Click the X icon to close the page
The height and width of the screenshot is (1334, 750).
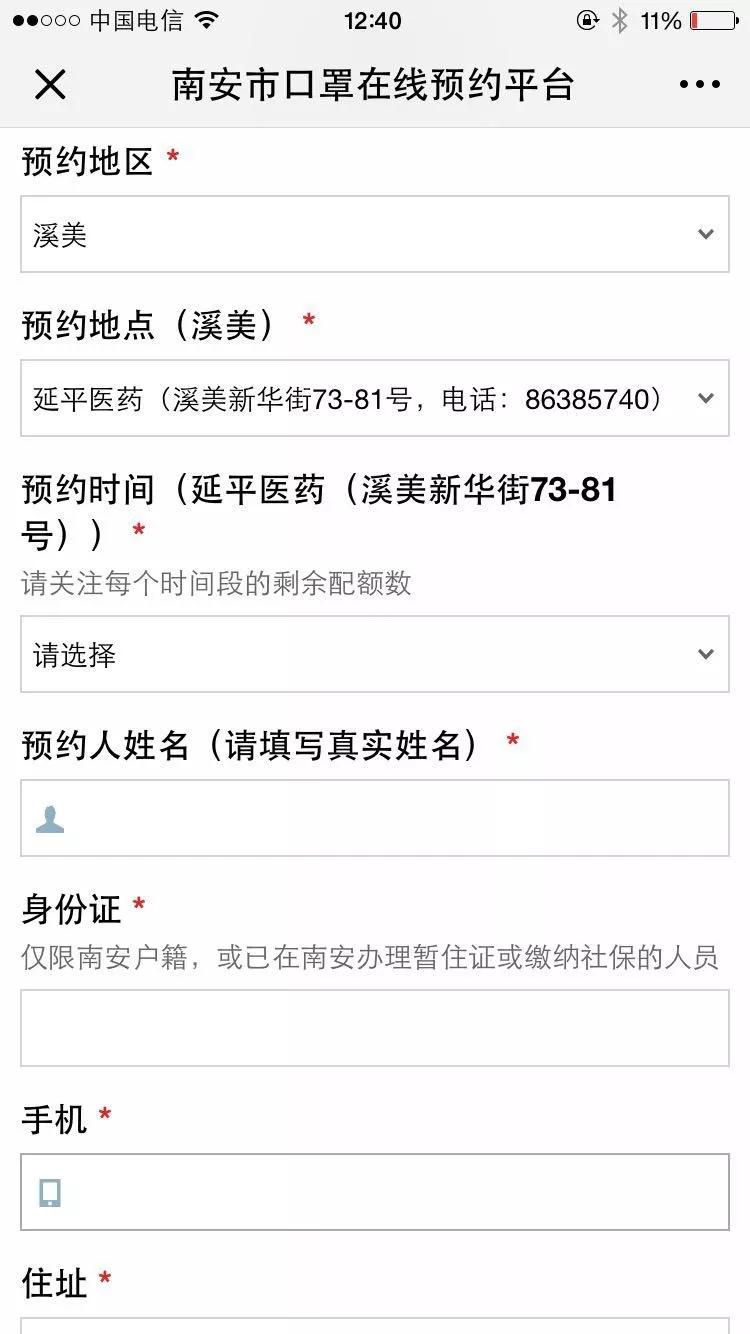click(52, 84)
